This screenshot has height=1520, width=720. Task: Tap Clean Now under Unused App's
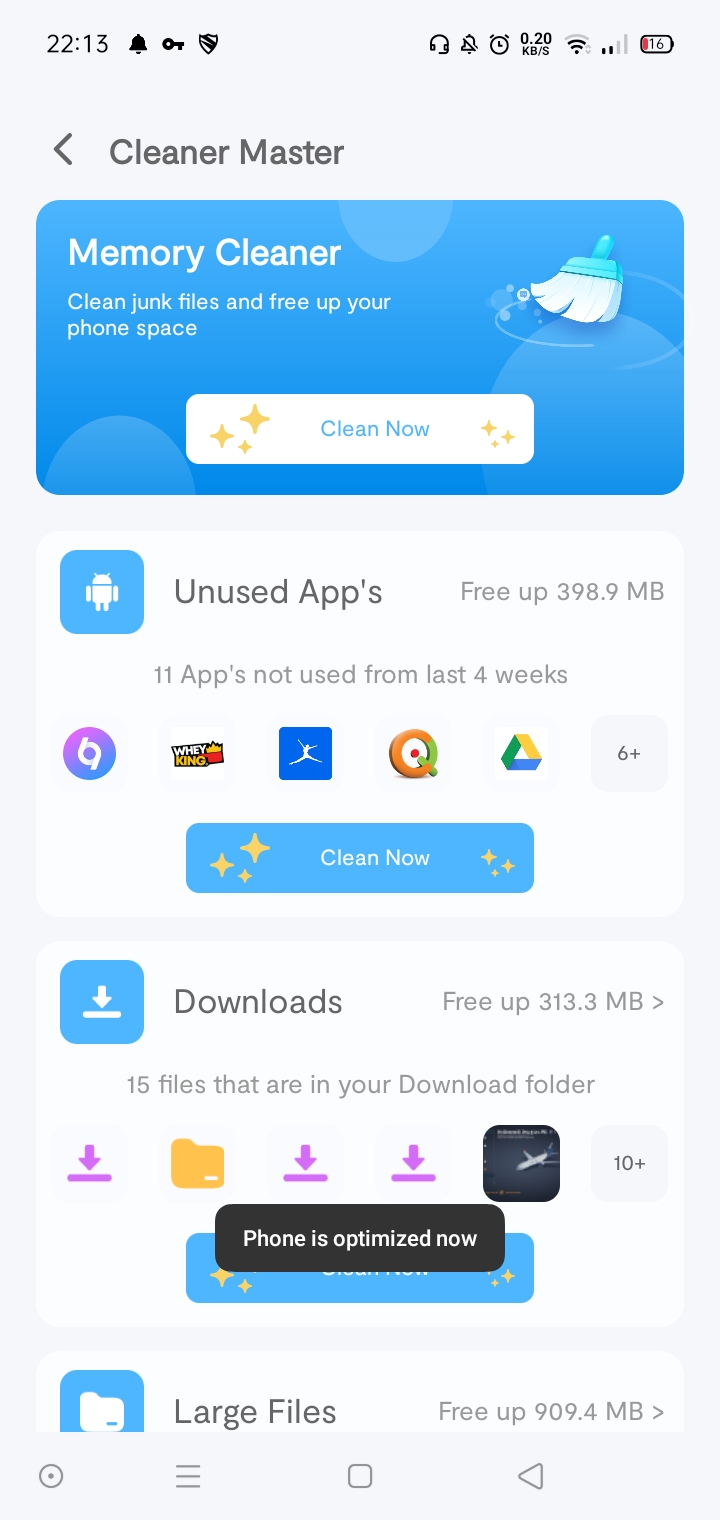coord(360,858)
